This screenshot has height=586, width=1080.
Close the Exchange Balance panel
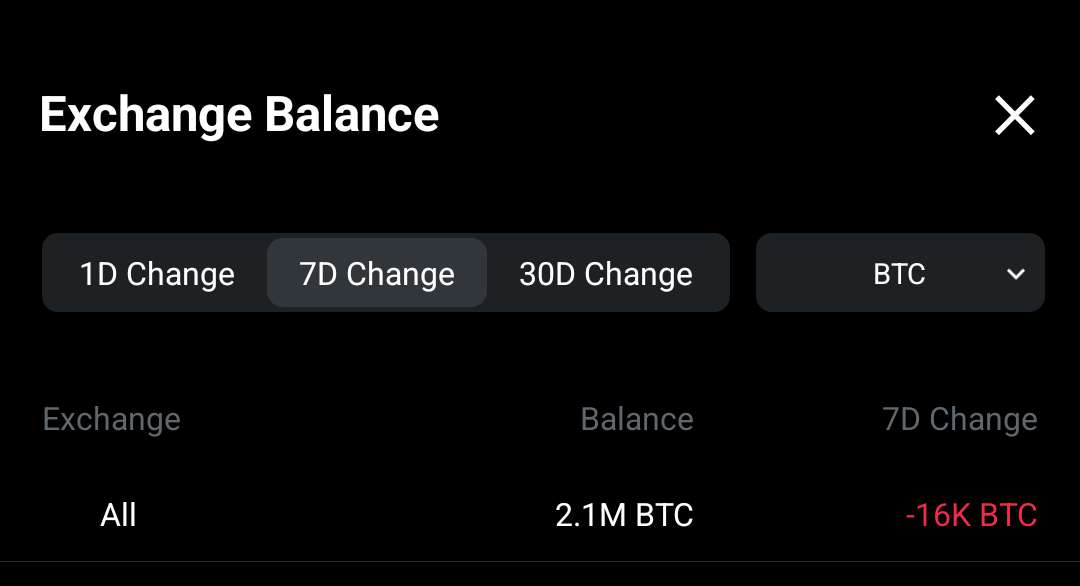pyautogui.click(x=1014, y=116)
